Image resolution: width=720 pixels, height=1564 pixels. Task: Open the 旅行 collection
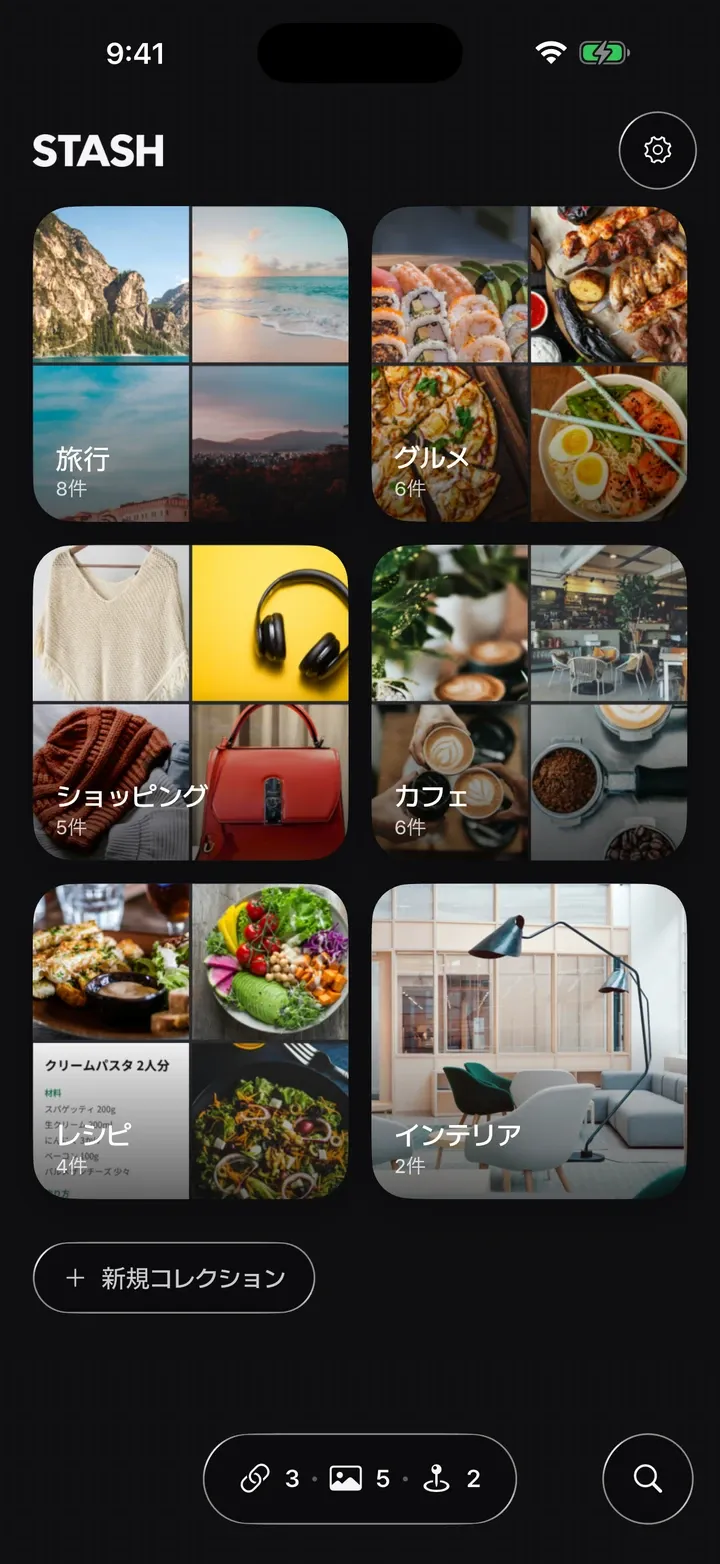[191, 364]
